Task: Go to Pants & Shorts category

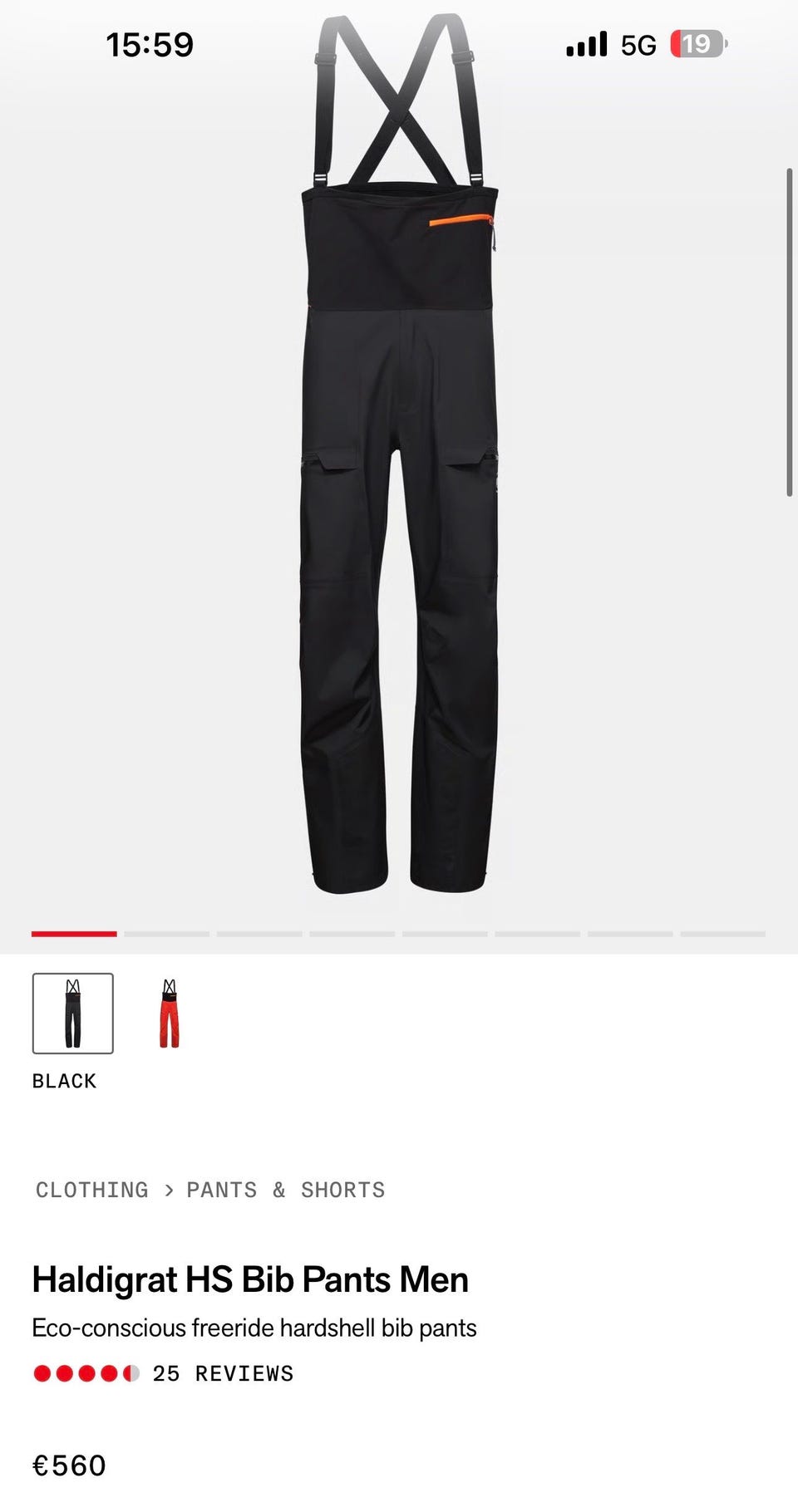Action: (285, 1190)
